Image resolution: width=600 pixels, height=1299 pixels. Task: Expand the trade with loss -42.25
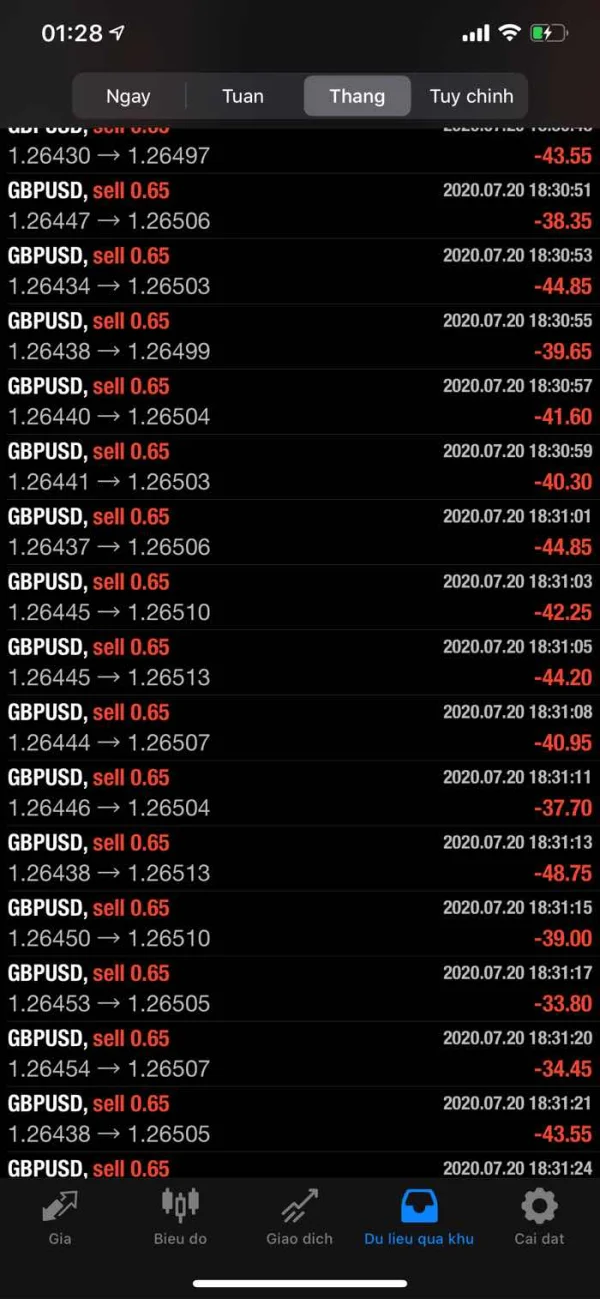(x=300, y=597)
